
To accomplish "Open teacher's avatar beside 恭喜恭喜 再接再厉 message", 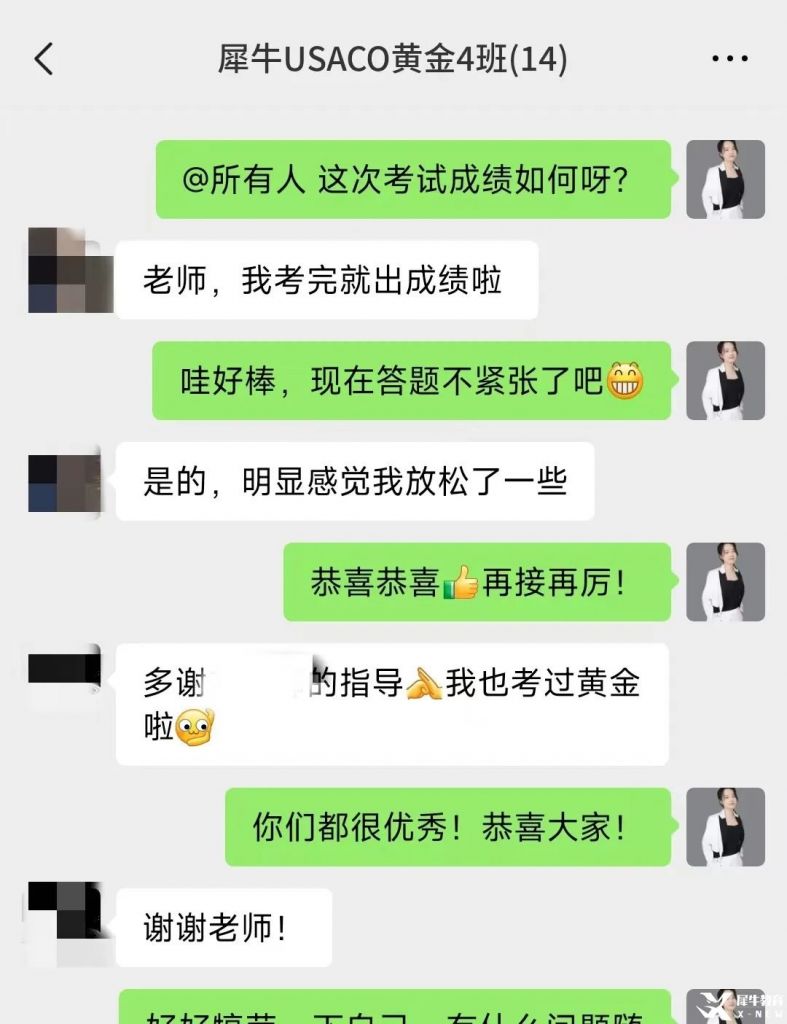I will coord(725,582).
